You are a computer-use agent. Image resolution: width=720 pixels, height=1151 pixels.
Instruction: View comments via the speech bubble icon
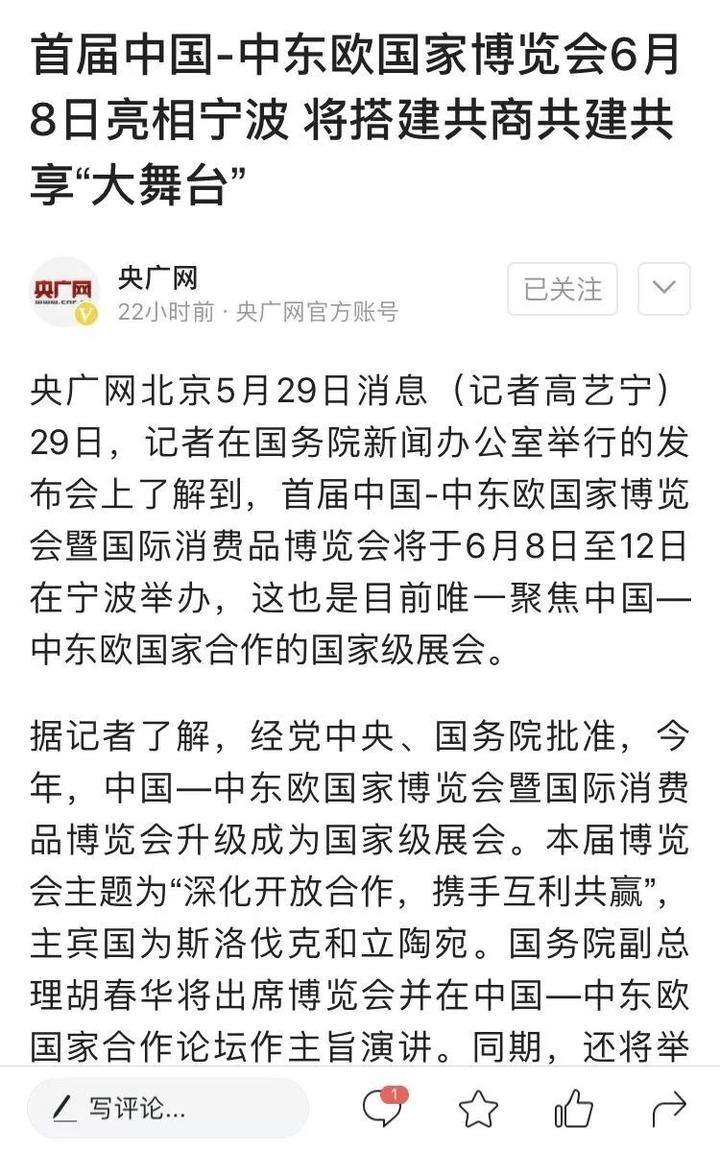coord(382,1107)
